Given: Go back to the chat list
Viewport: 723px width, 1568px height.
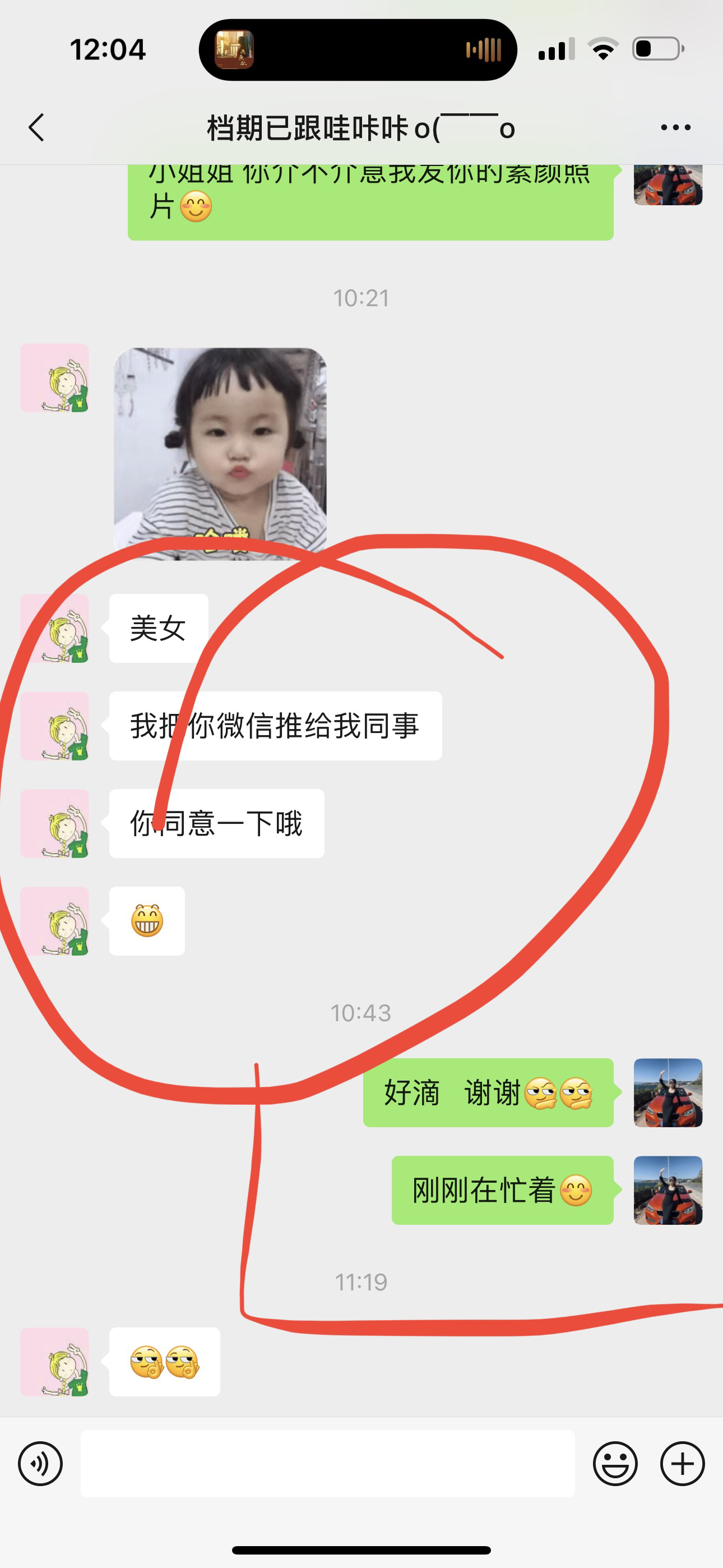Looking at the screenshot, I should tap(36, 128).
